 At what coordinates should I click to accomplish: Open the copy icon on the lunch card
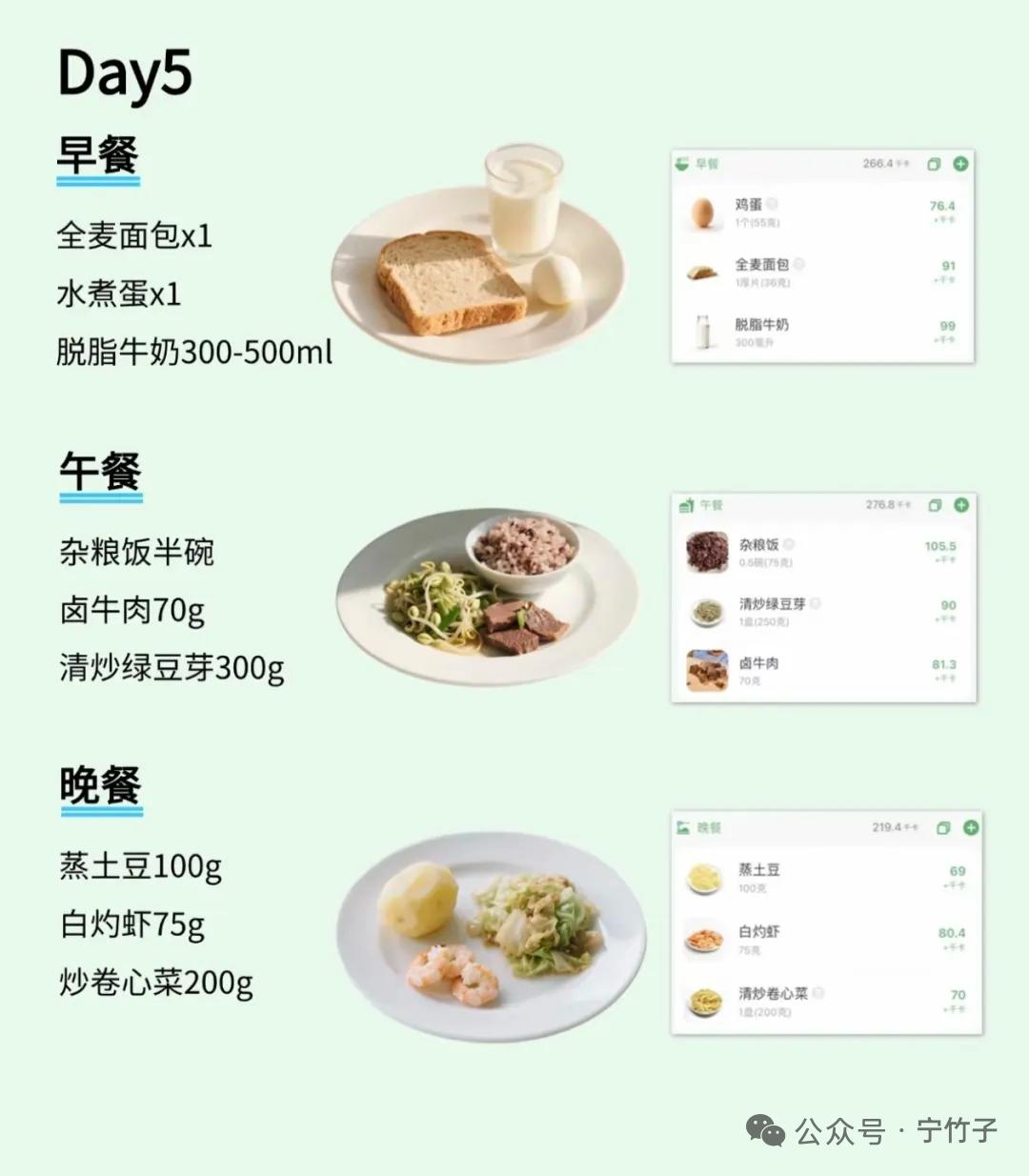[x=934, y=505]
